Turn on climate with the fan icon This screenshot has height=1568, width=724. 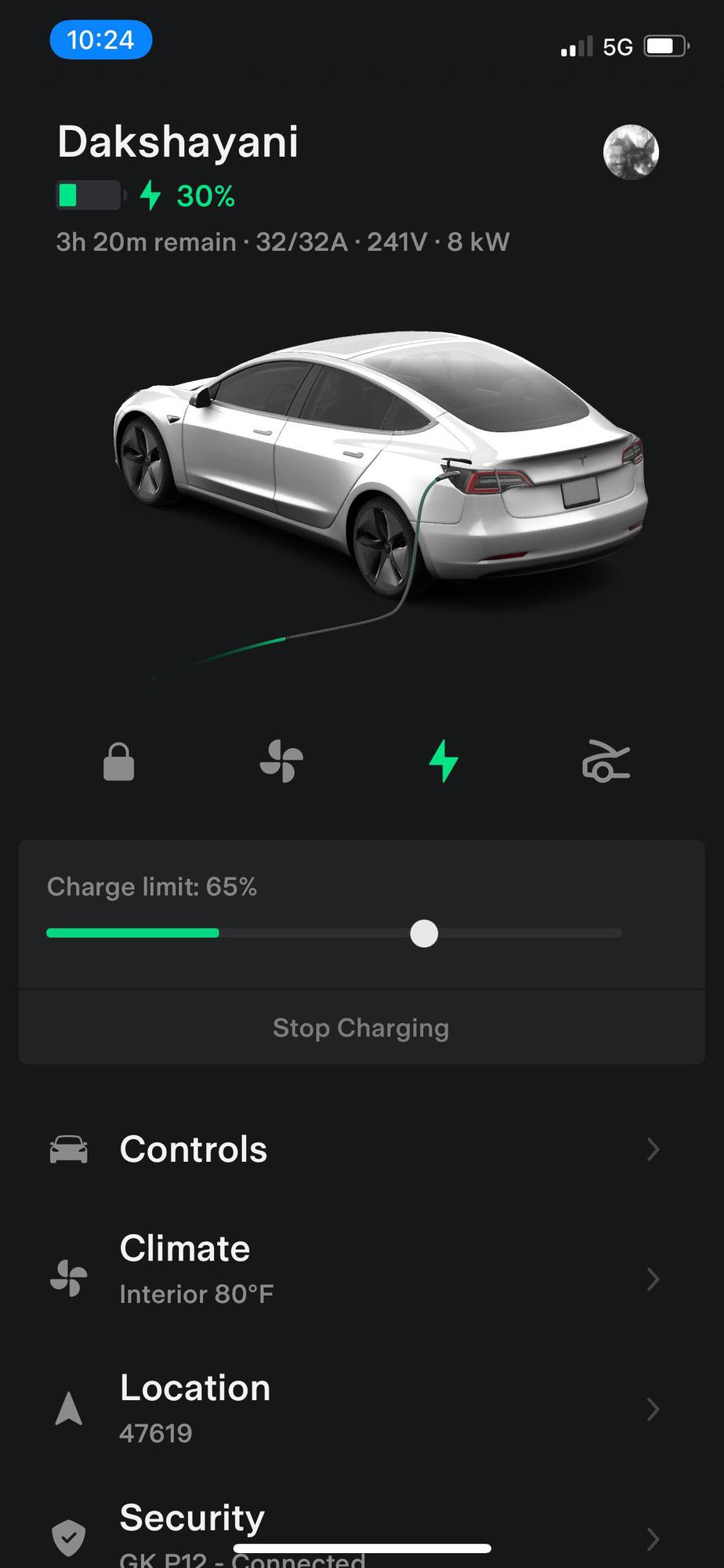tap(281, 761)
